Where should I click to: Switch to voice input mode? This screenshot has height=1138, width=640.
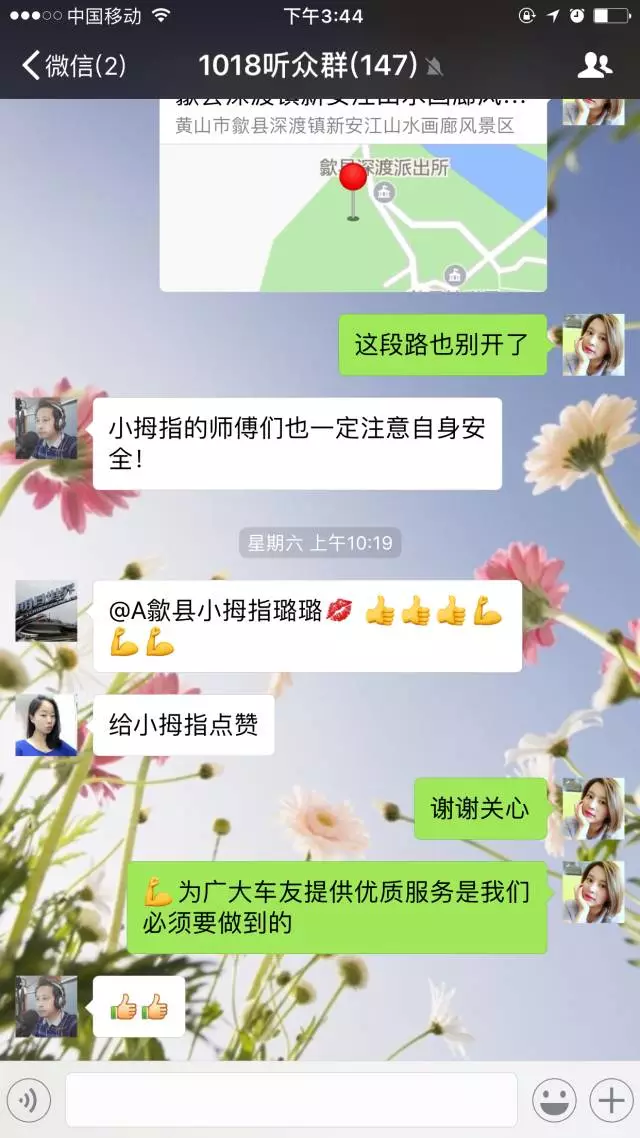click(29, 1101)
